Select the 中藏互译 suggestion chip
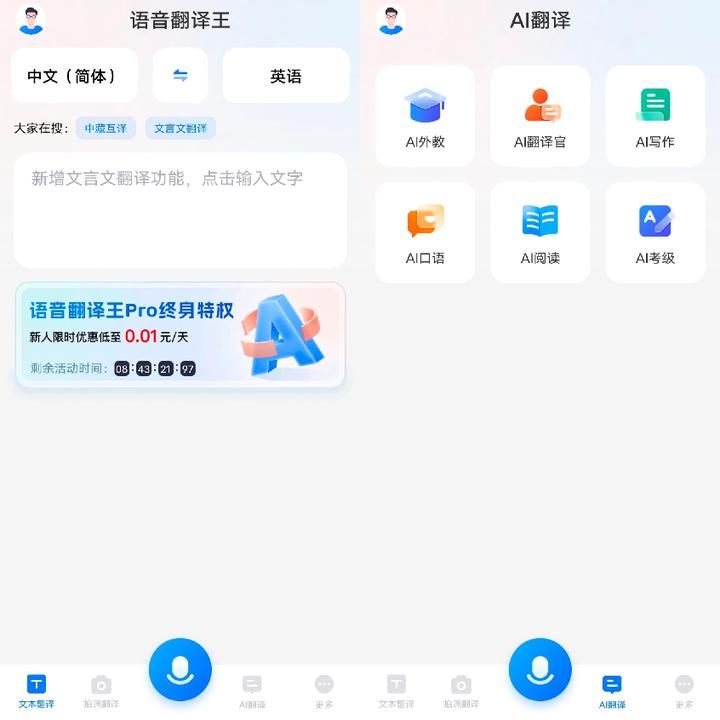Image resolution: width=720 pixels, height=720 pixels. pyautogui.click(x=105, y=128)
